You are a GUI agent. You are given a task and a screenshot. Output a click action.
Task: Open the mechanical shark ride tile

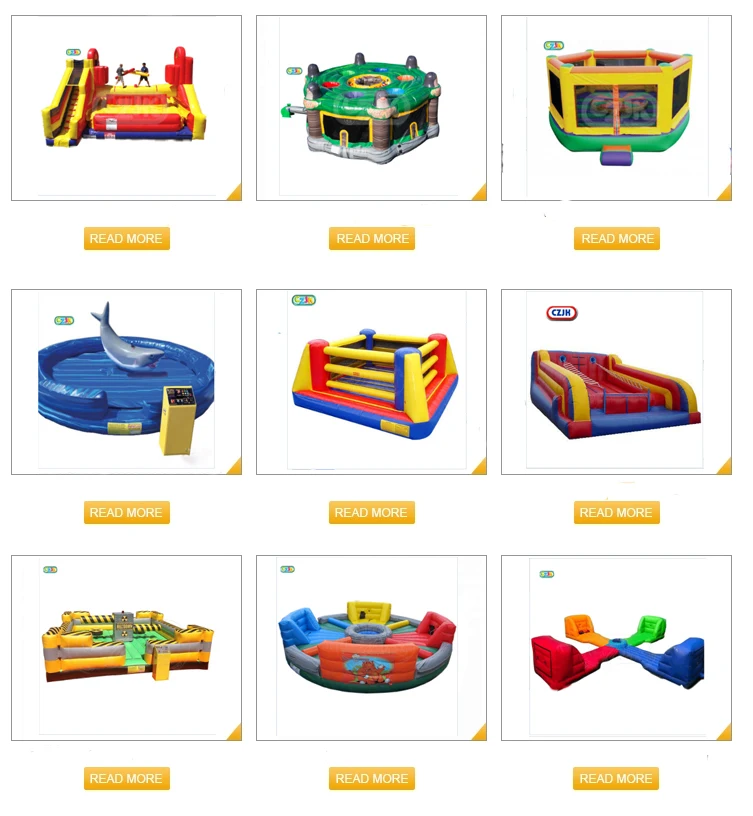(126, 382)
